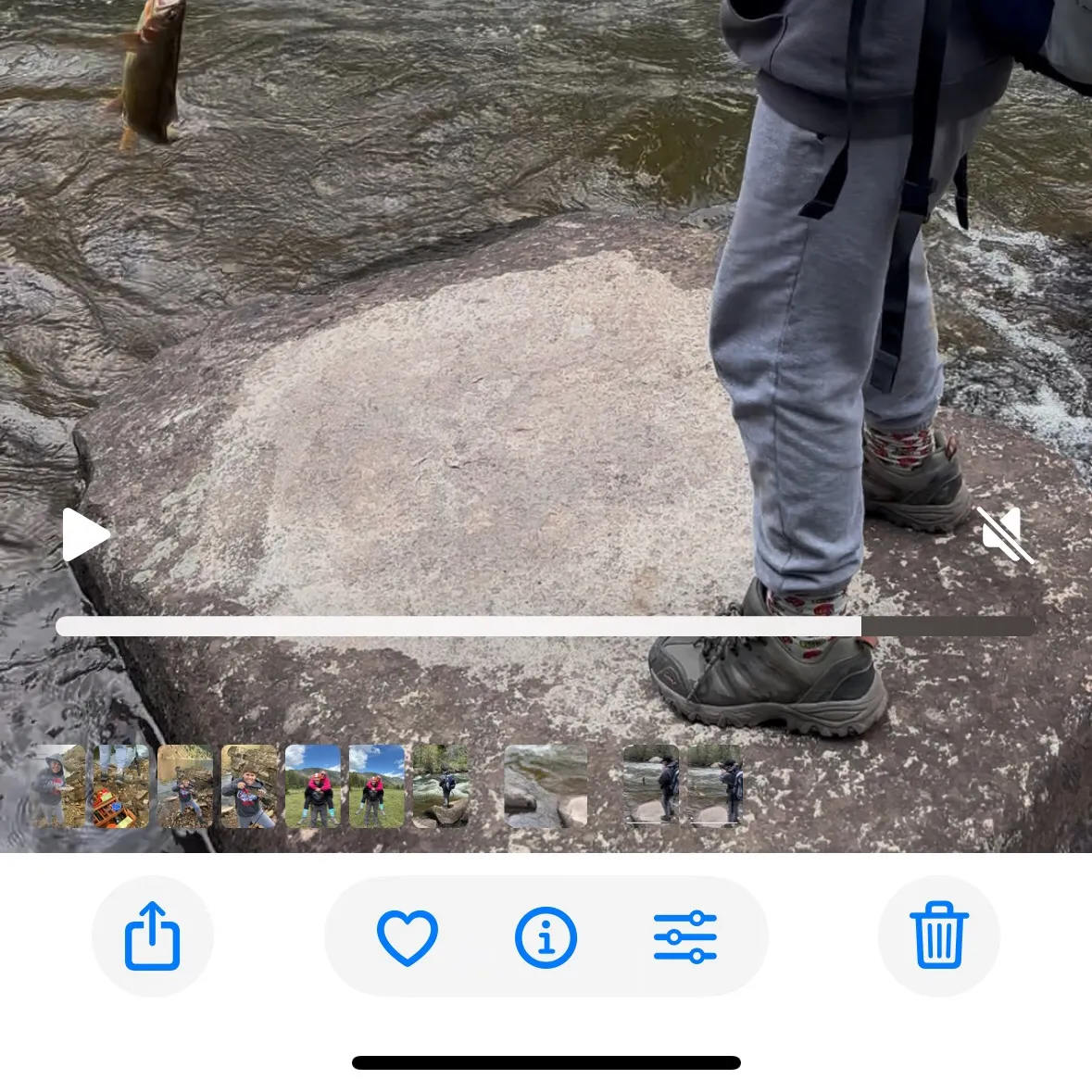Open the river rocks thumbnail in filmstrip

[x=546, y=786]
